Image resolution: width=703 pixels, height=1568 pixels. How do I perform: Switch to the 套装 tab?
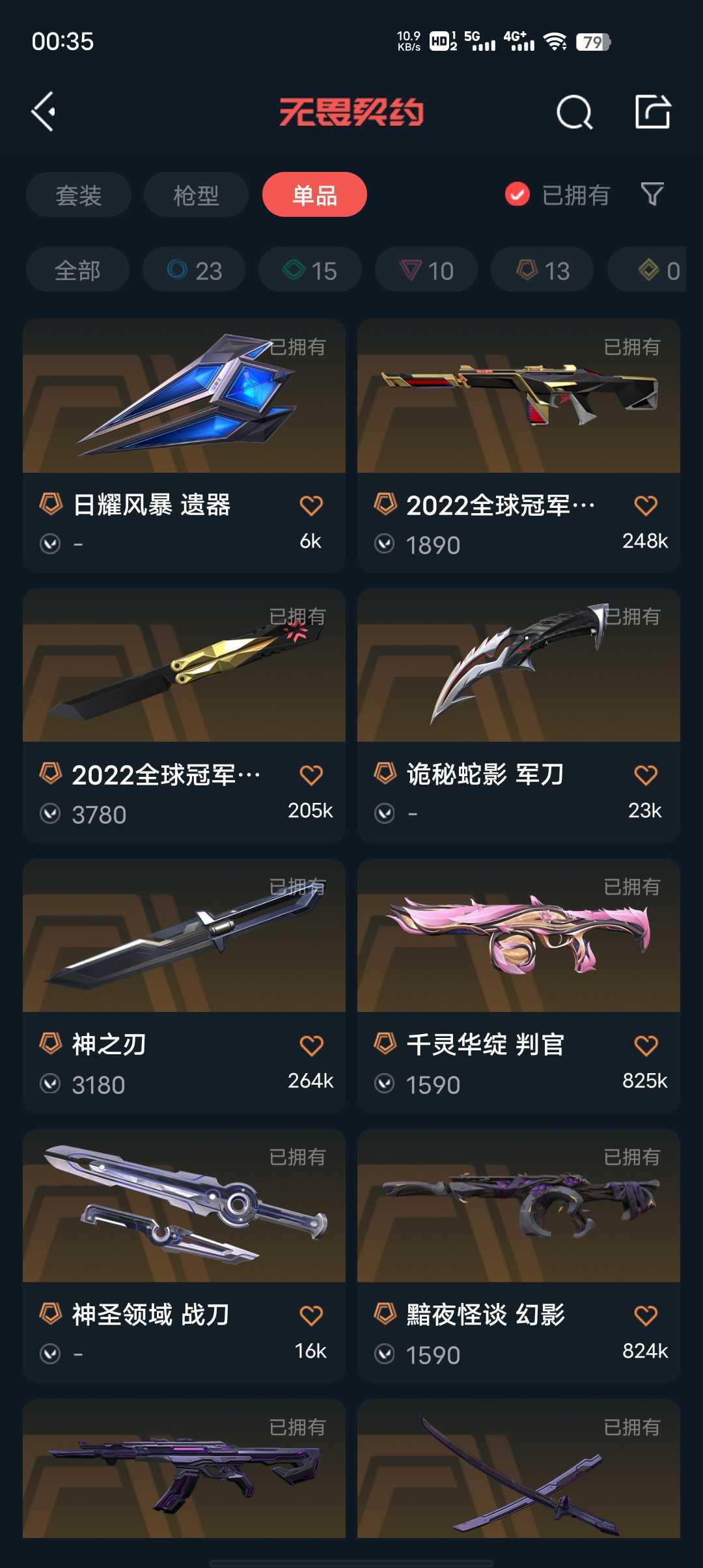coord(79,195)
